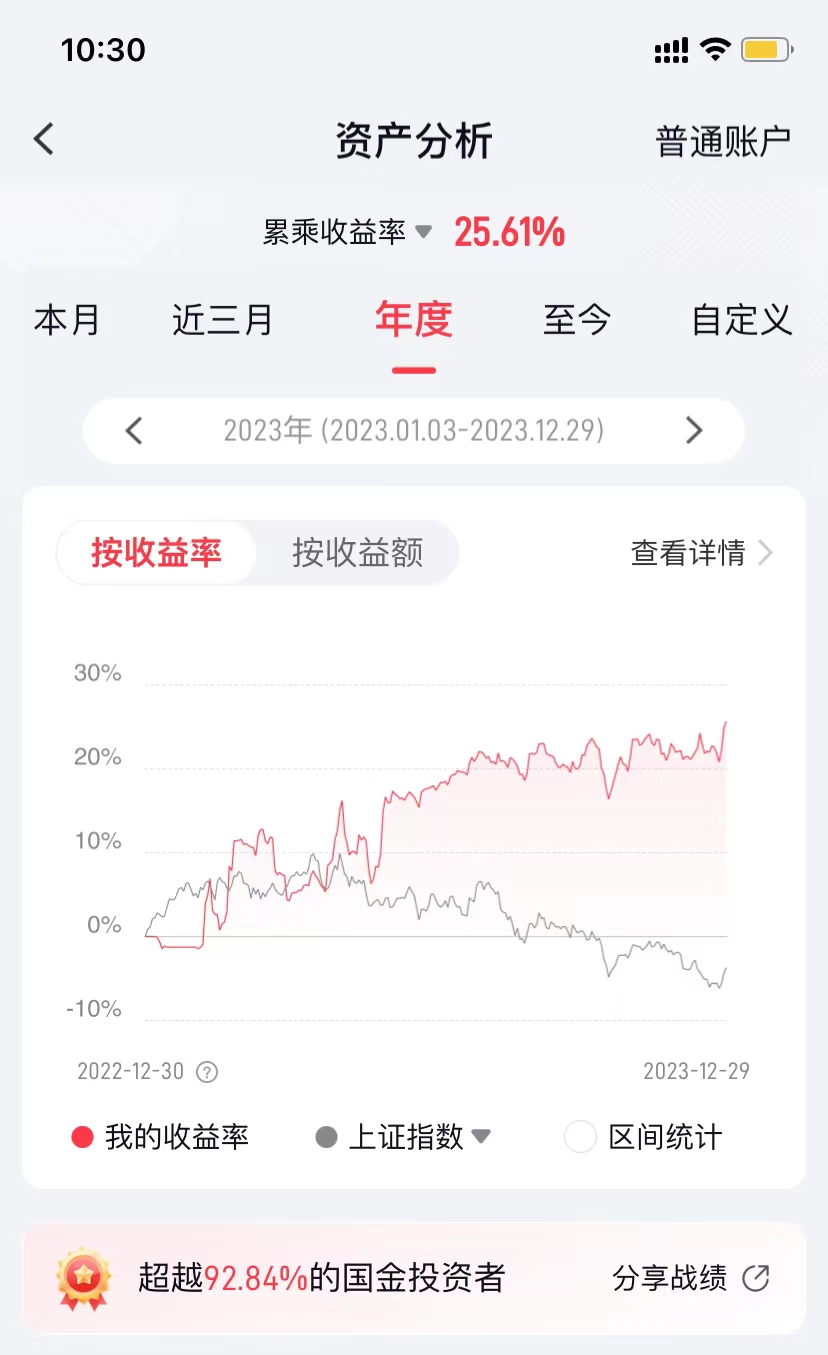Toggle the 我的收益率 line on the chart
Screen dimensions: 828x1355
click(x=160, y=1137)
